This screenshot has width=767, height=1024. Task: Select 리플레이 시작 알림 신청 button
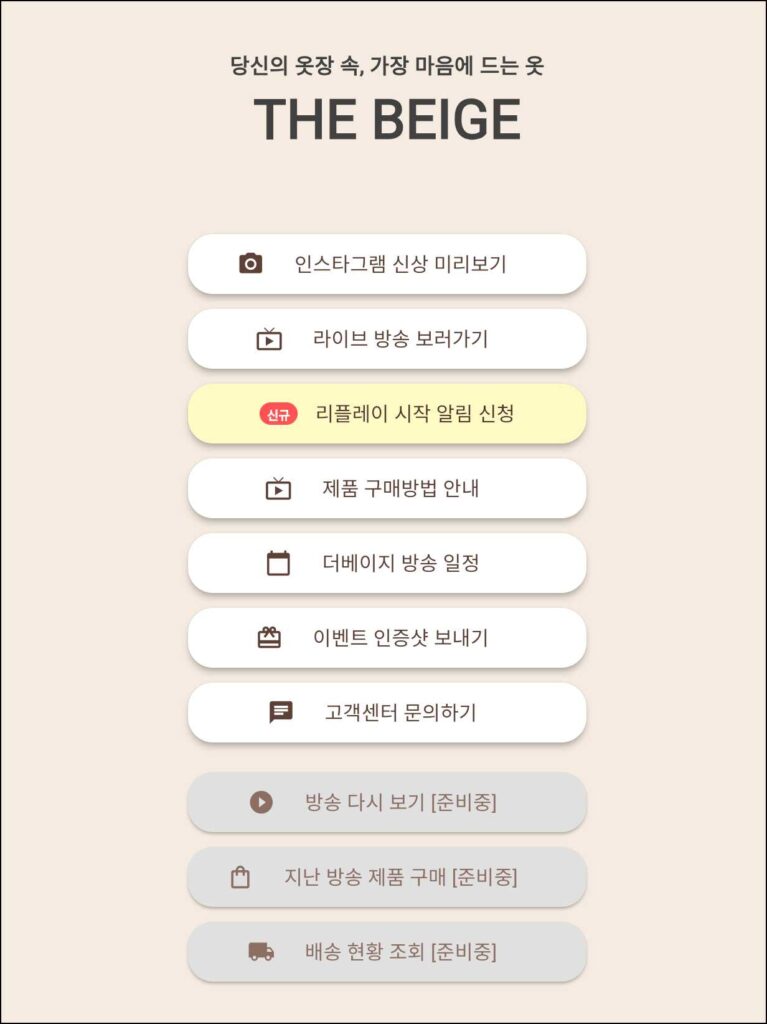click(x=387, y=414)
